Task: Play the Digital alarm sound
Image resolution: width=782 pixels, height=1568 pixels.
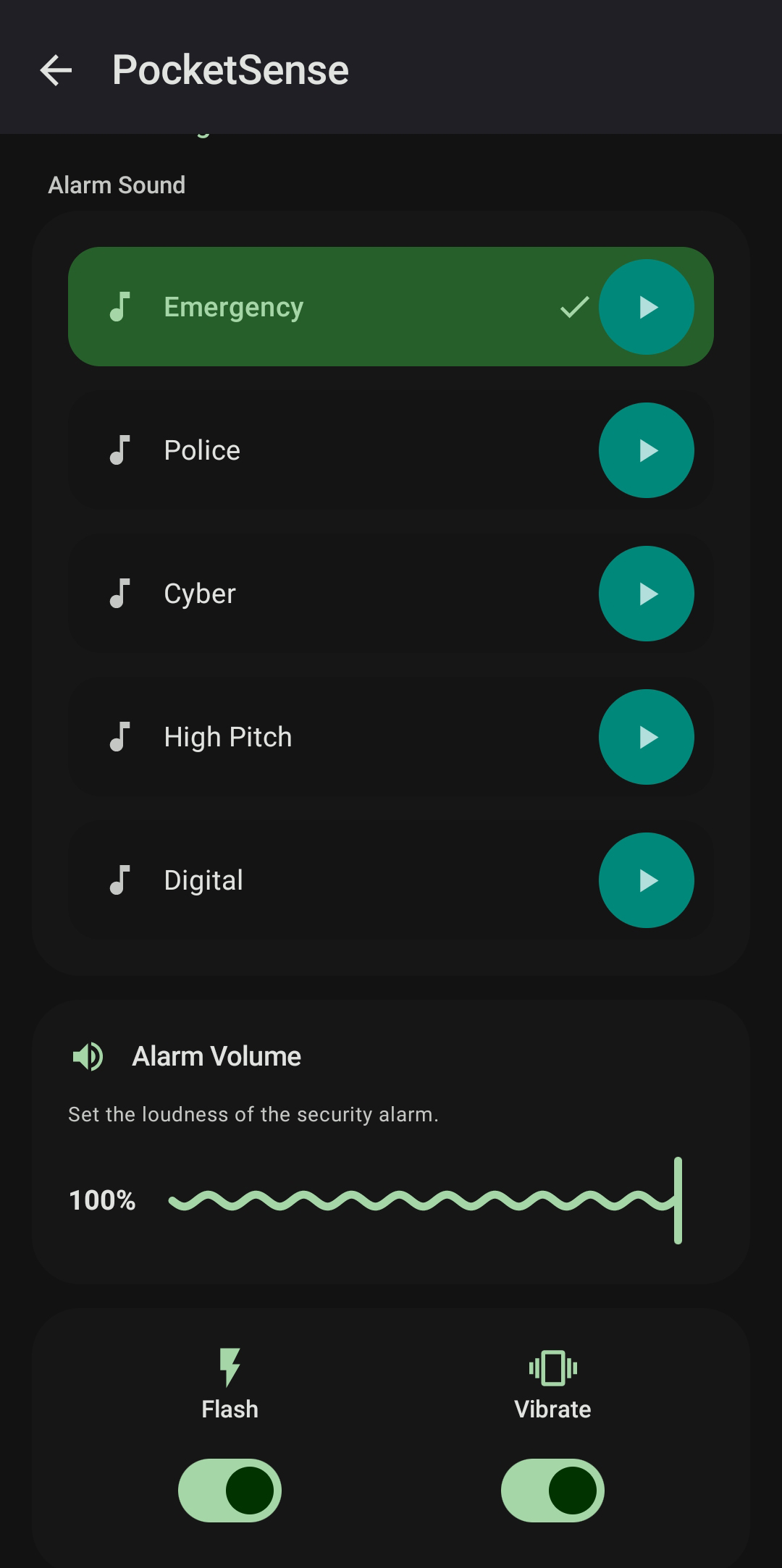Action: [x=647, y=880]
